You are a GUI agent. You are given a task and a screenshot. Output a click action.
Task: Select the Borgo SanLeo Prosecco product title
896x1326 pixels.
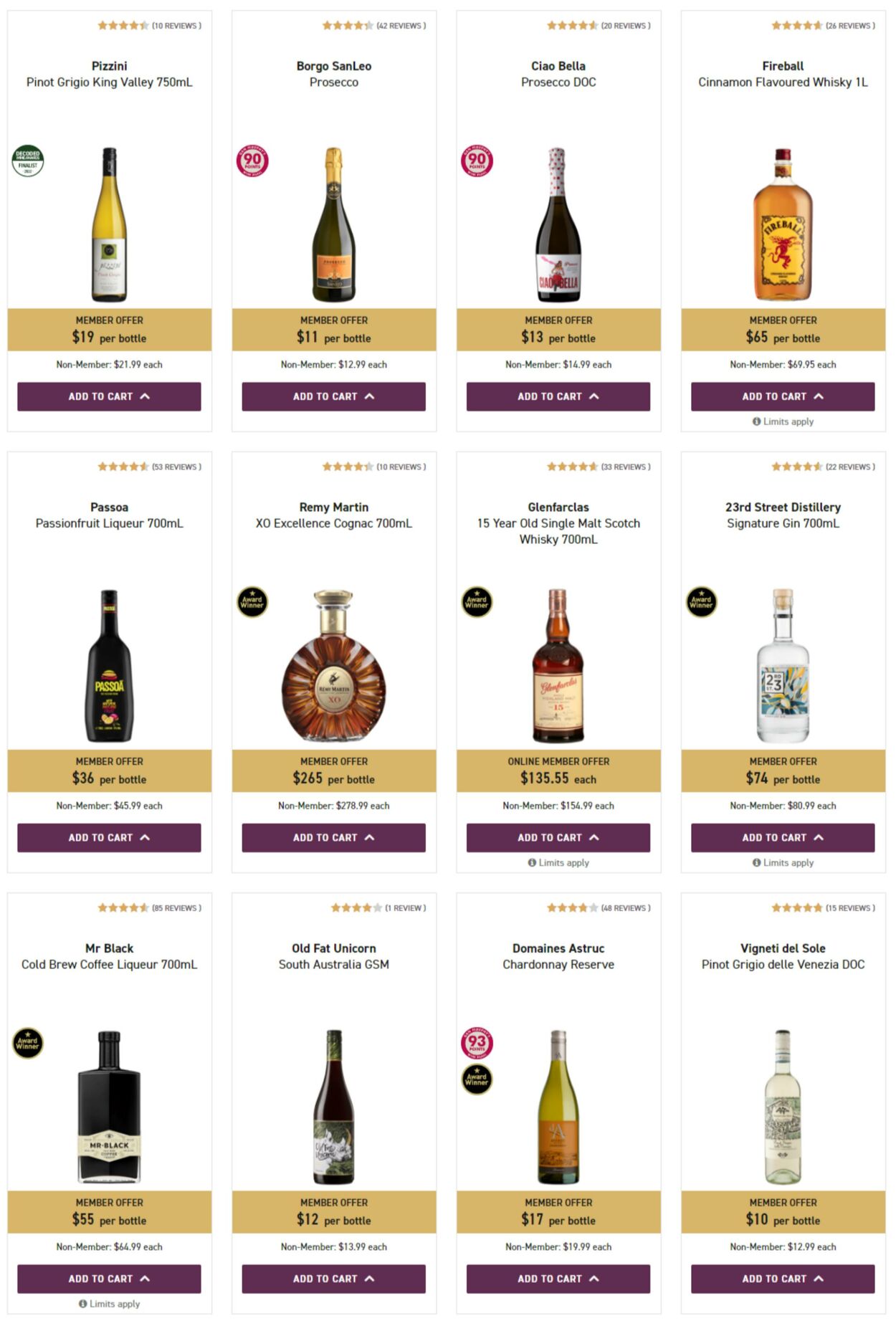tap(334, 65)
